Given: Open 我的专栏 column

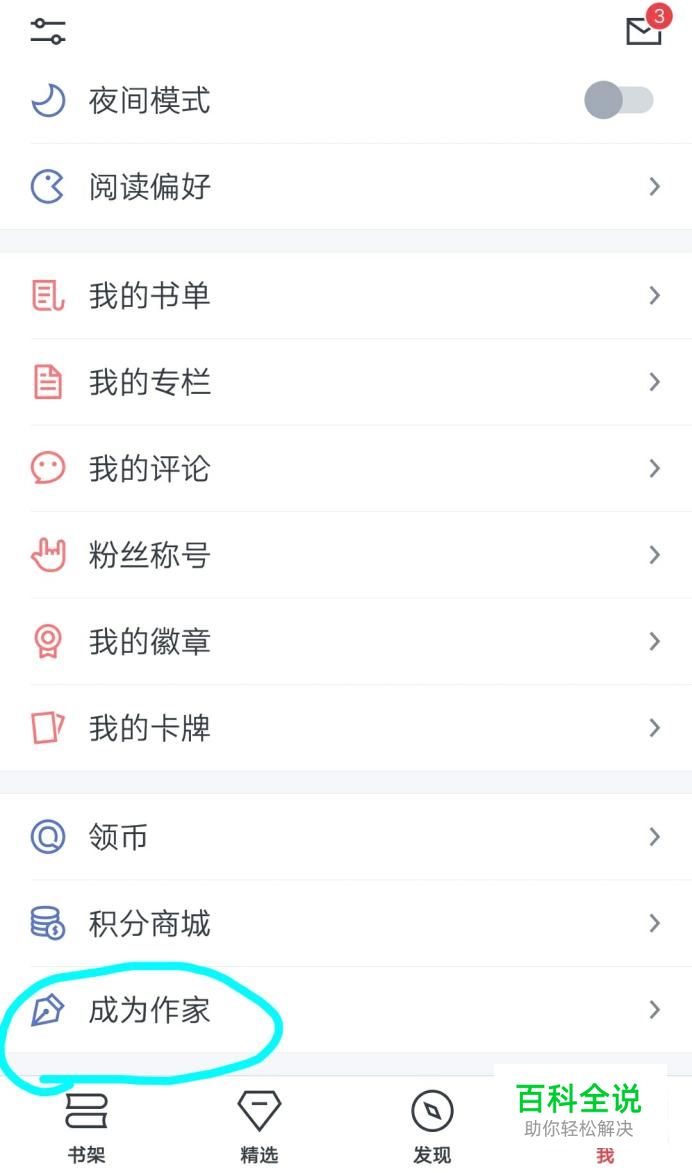Looking at the screenshot, I should coord(345,382).
